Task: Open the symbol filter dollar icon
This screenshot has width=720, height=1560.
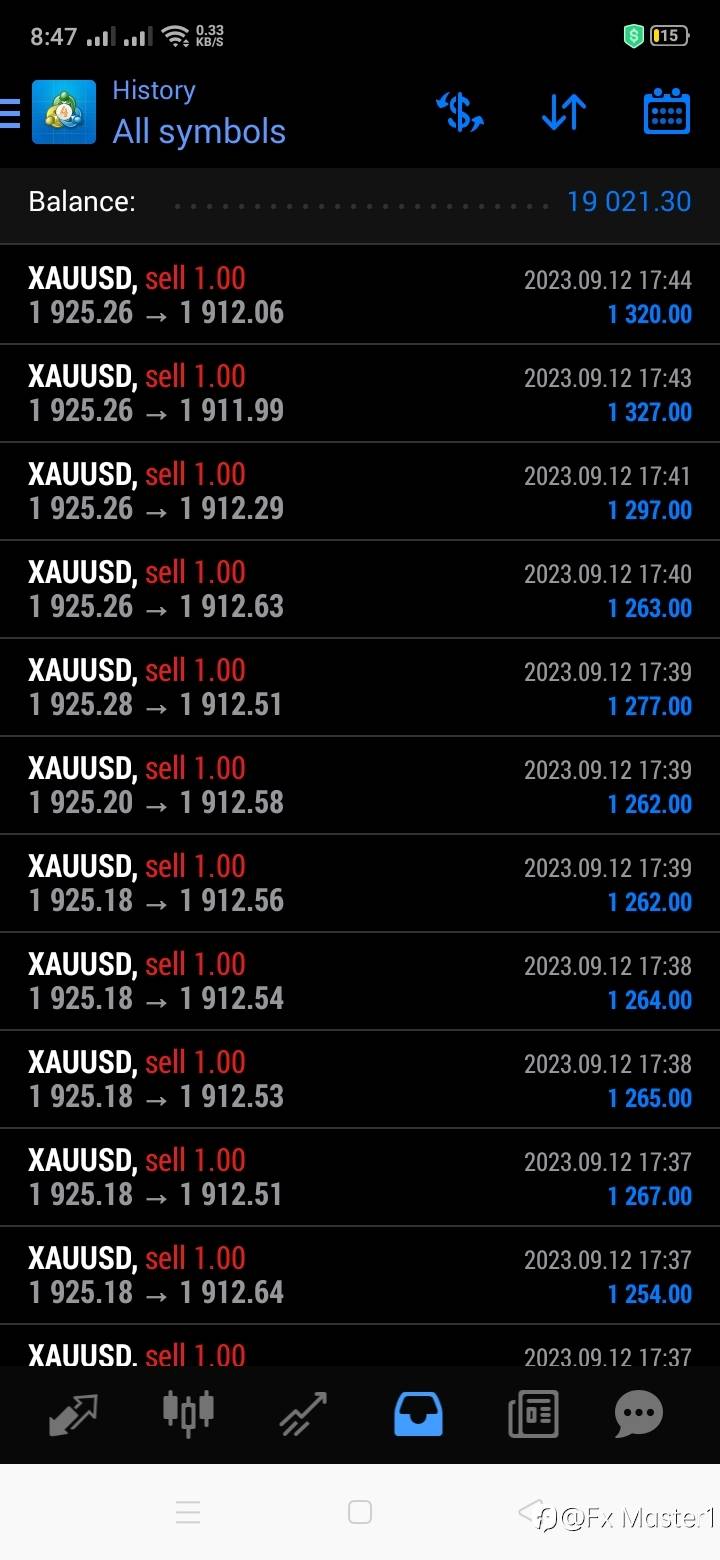Action: pos(460,112)
